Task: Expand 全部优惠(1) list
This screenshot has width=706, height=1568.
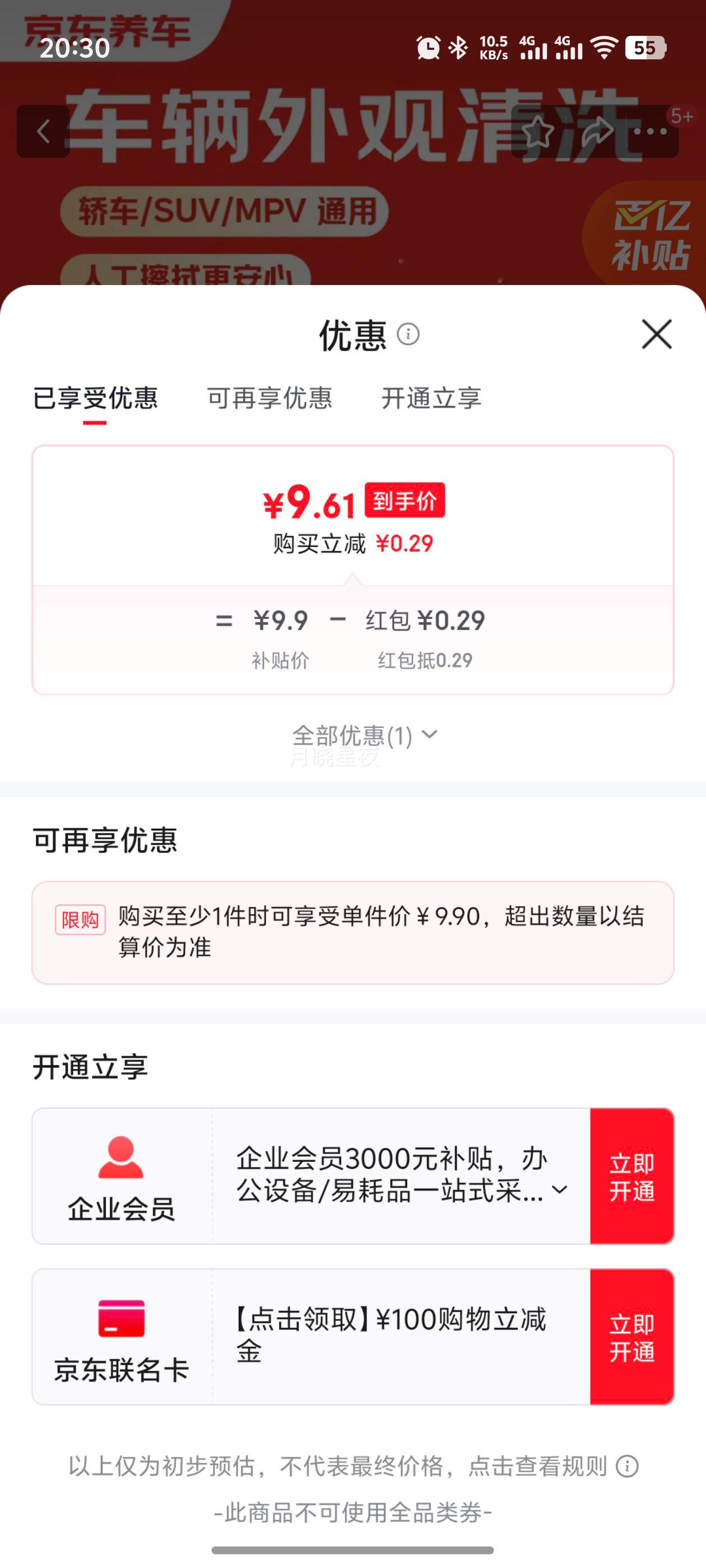Action: 364,735
